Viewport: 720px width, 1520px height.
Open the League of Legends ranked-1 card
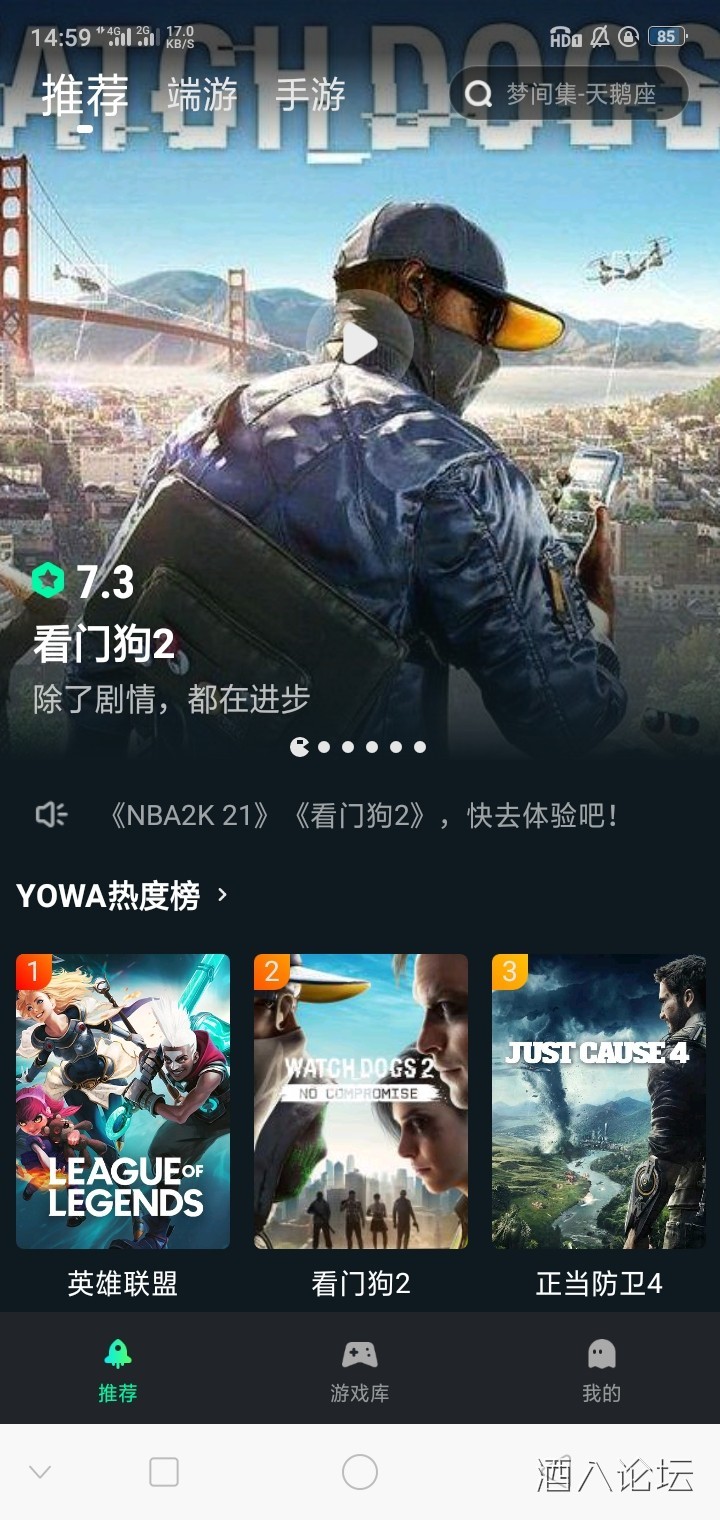point(122,1100)
